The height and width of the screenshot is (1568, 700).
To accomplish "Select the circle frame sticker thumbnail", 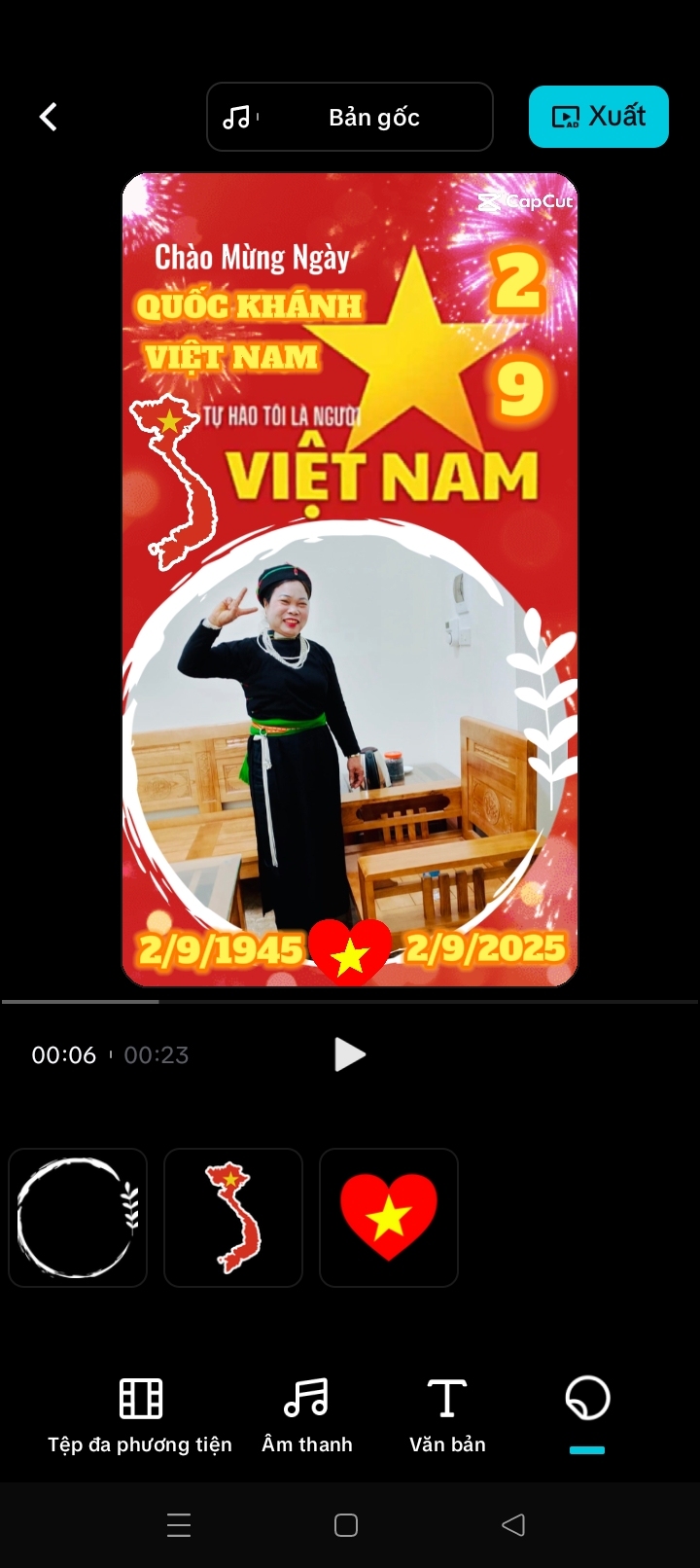I will 78,1218.
